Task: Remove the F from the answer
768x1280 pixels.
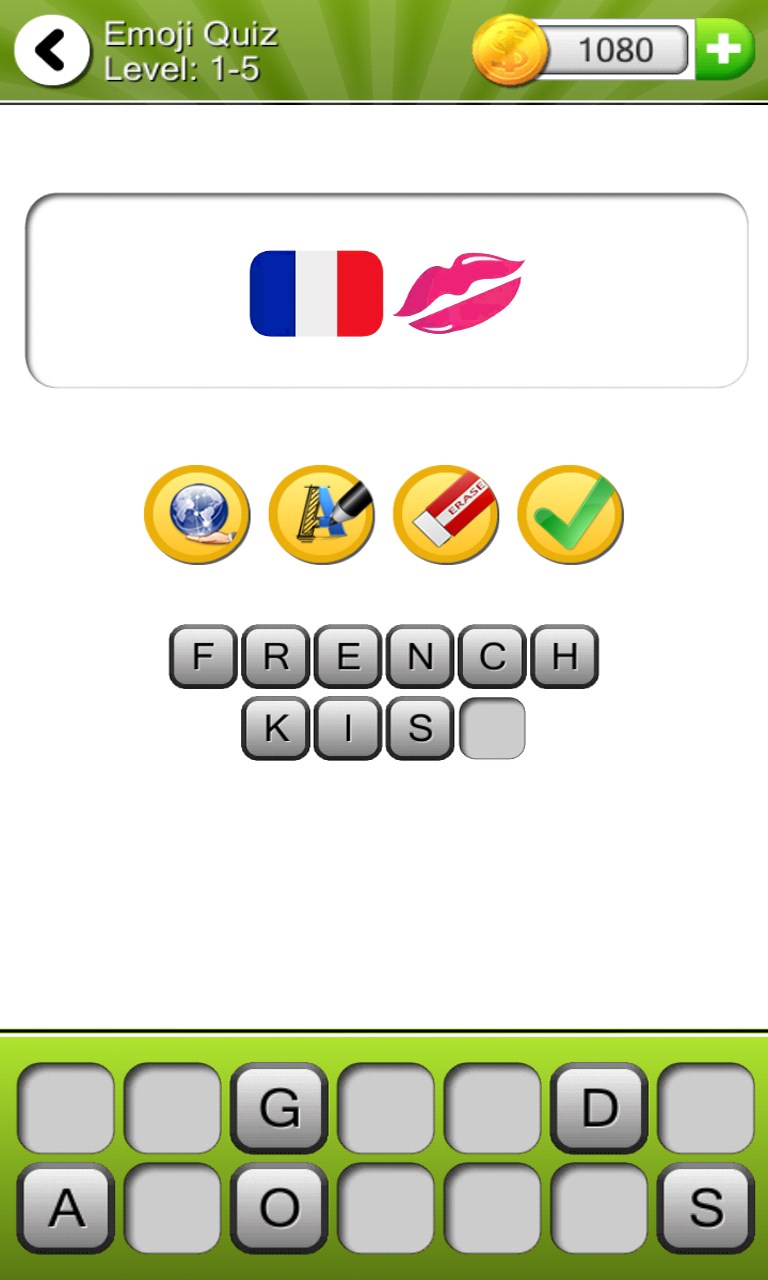Action: [x=203, y=657]
